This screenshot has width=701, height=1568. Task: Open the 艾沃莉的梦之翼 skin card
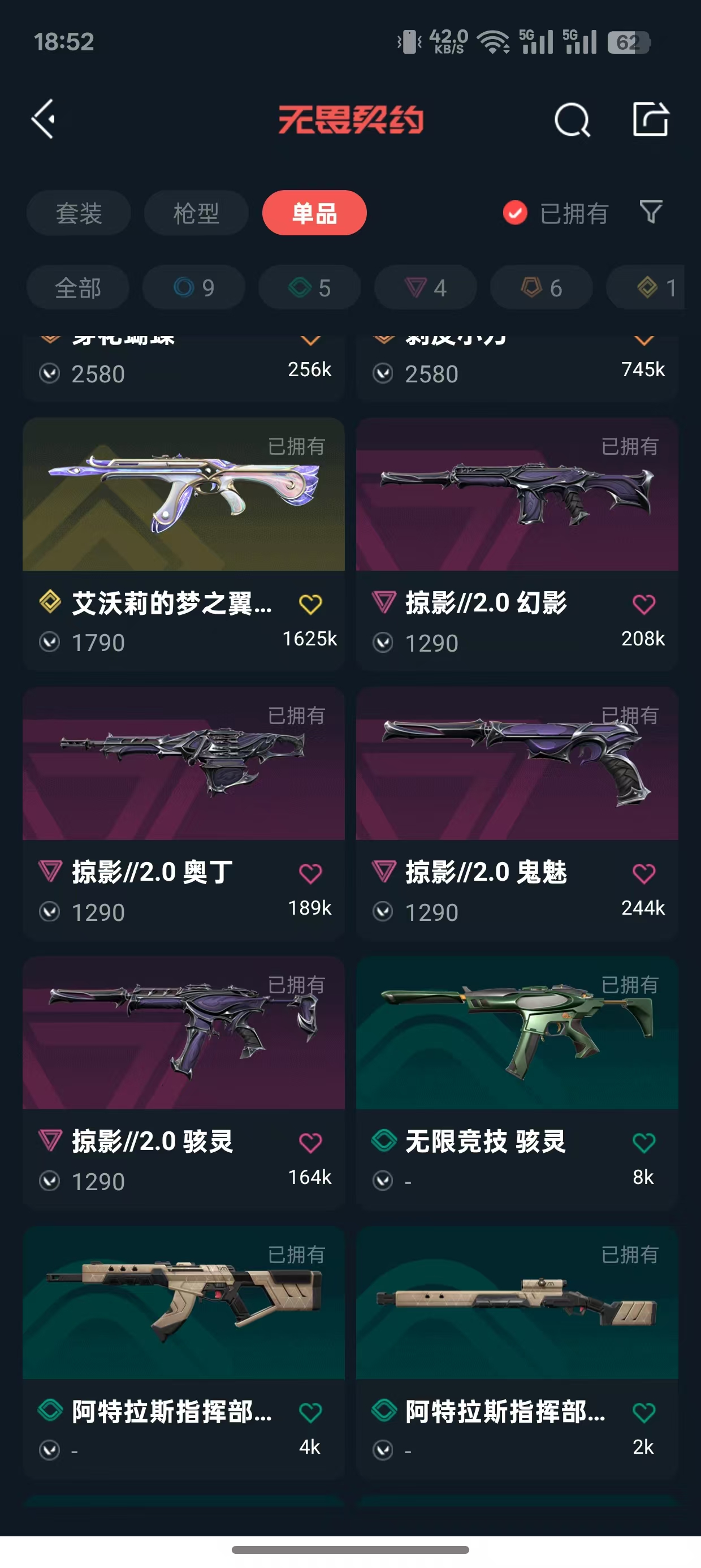183,495
